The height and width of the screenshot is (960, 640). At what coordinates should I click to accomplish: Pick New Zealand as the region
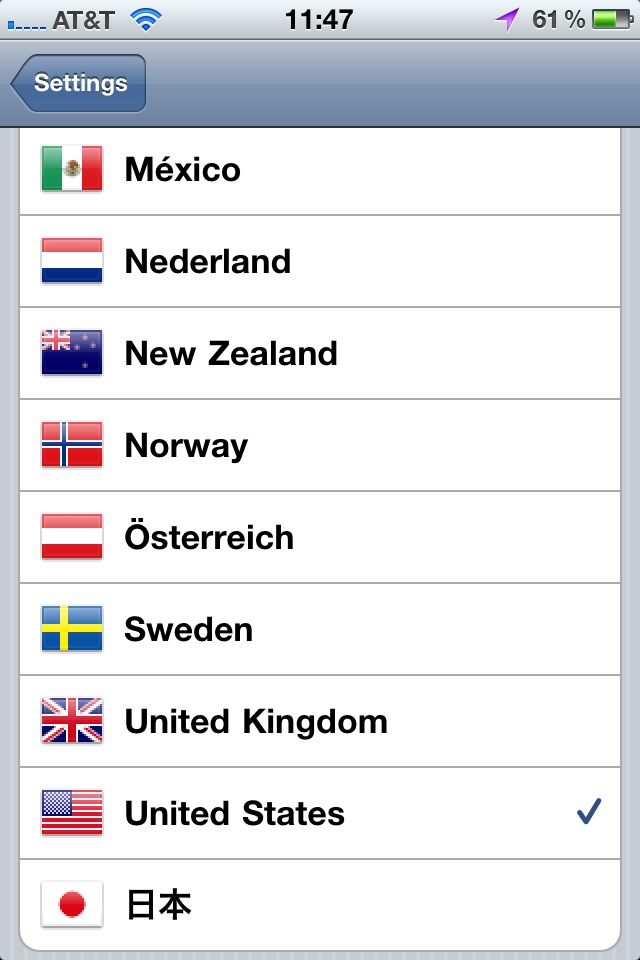(320, 353)
